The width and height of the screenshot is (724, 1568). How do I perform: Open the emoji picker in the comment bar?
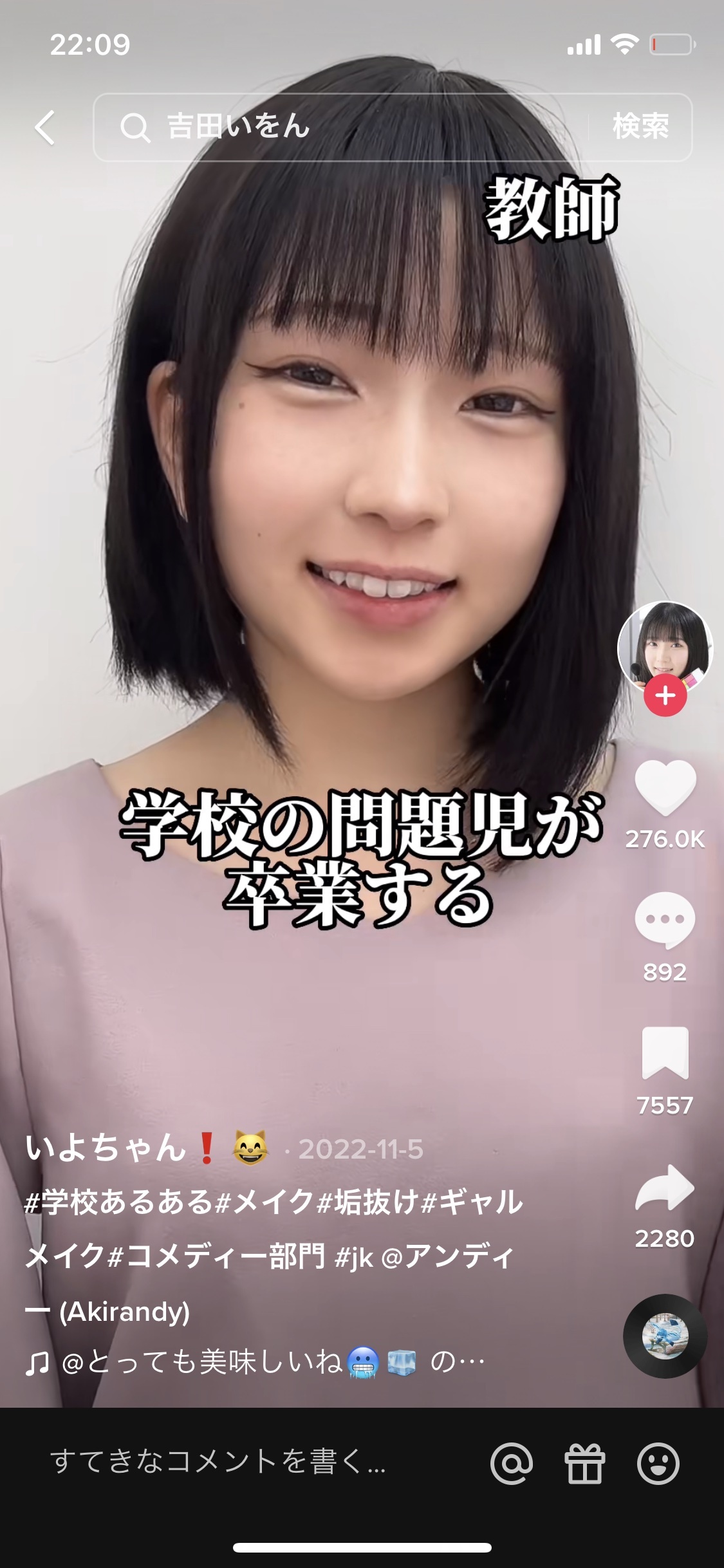click(x=658, y=1464)
